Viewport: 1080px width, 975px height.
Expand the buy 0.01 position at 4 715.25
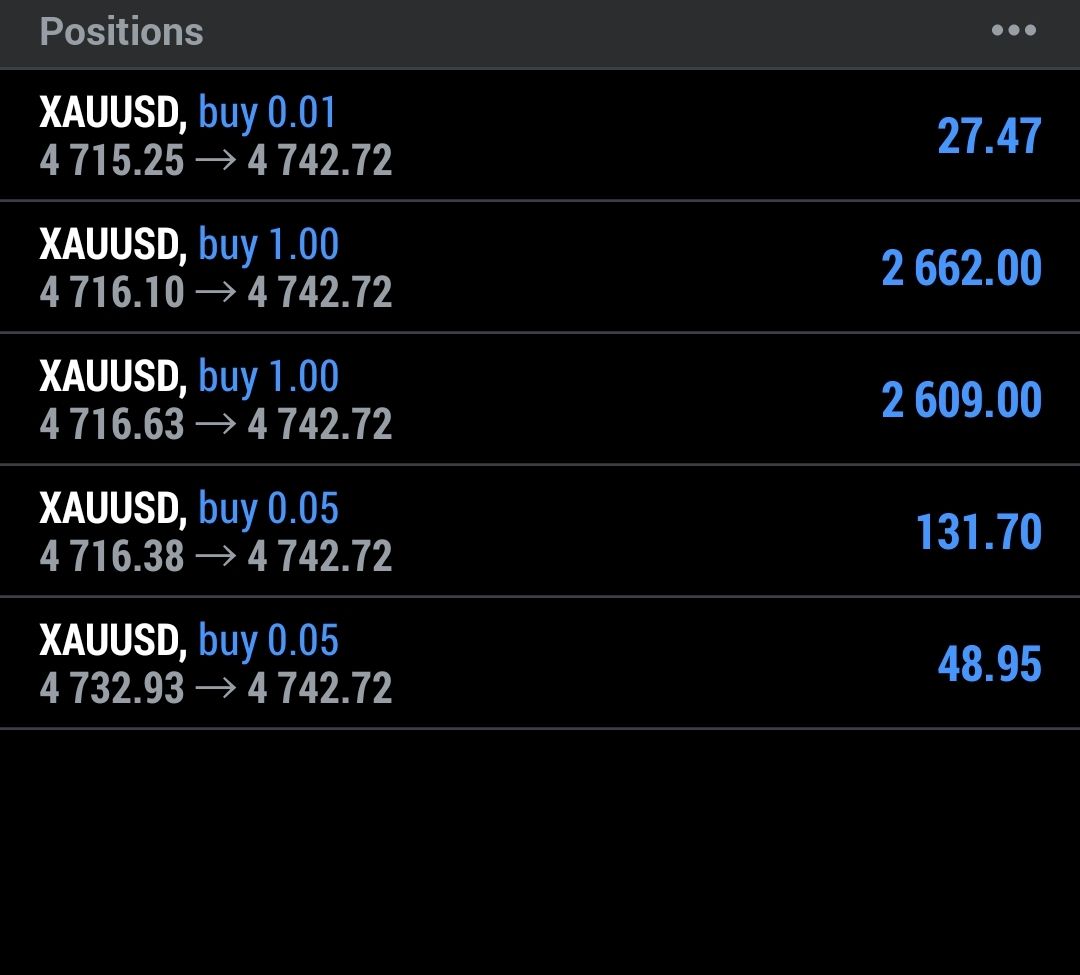(x=540, y=136)
